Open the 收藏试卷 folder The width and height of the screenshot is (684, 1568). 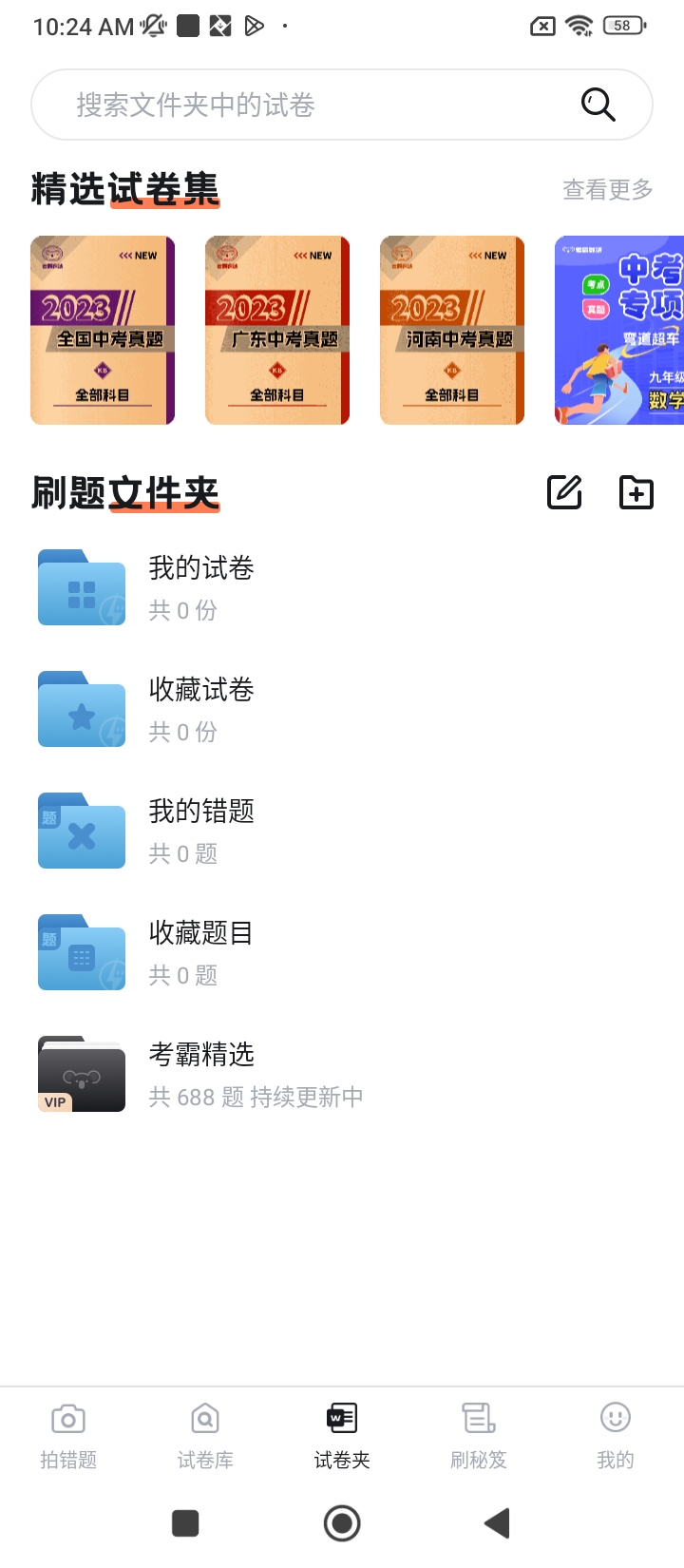point(201,709)
